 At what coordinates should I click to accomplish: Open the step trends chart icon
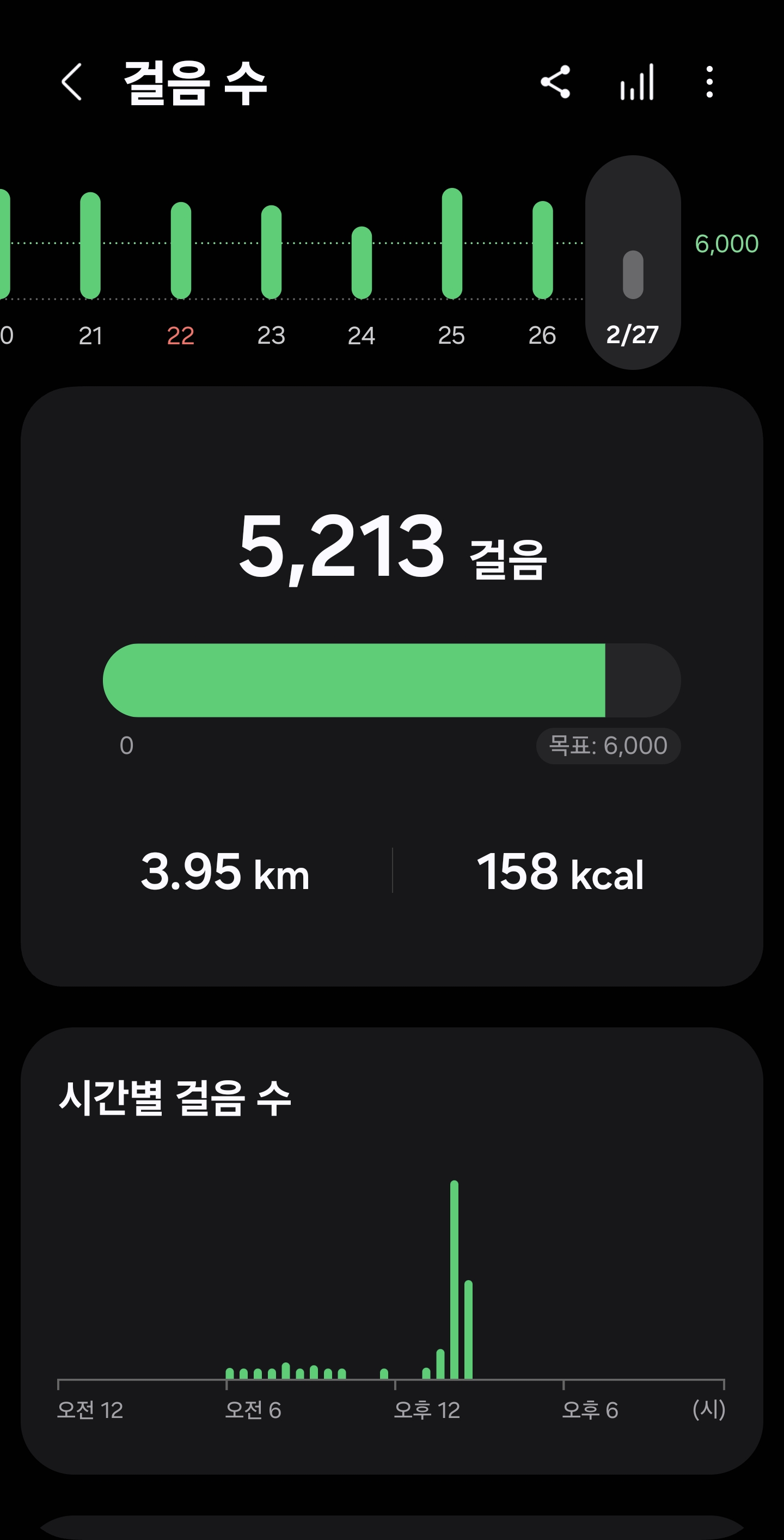click(637, 82)
